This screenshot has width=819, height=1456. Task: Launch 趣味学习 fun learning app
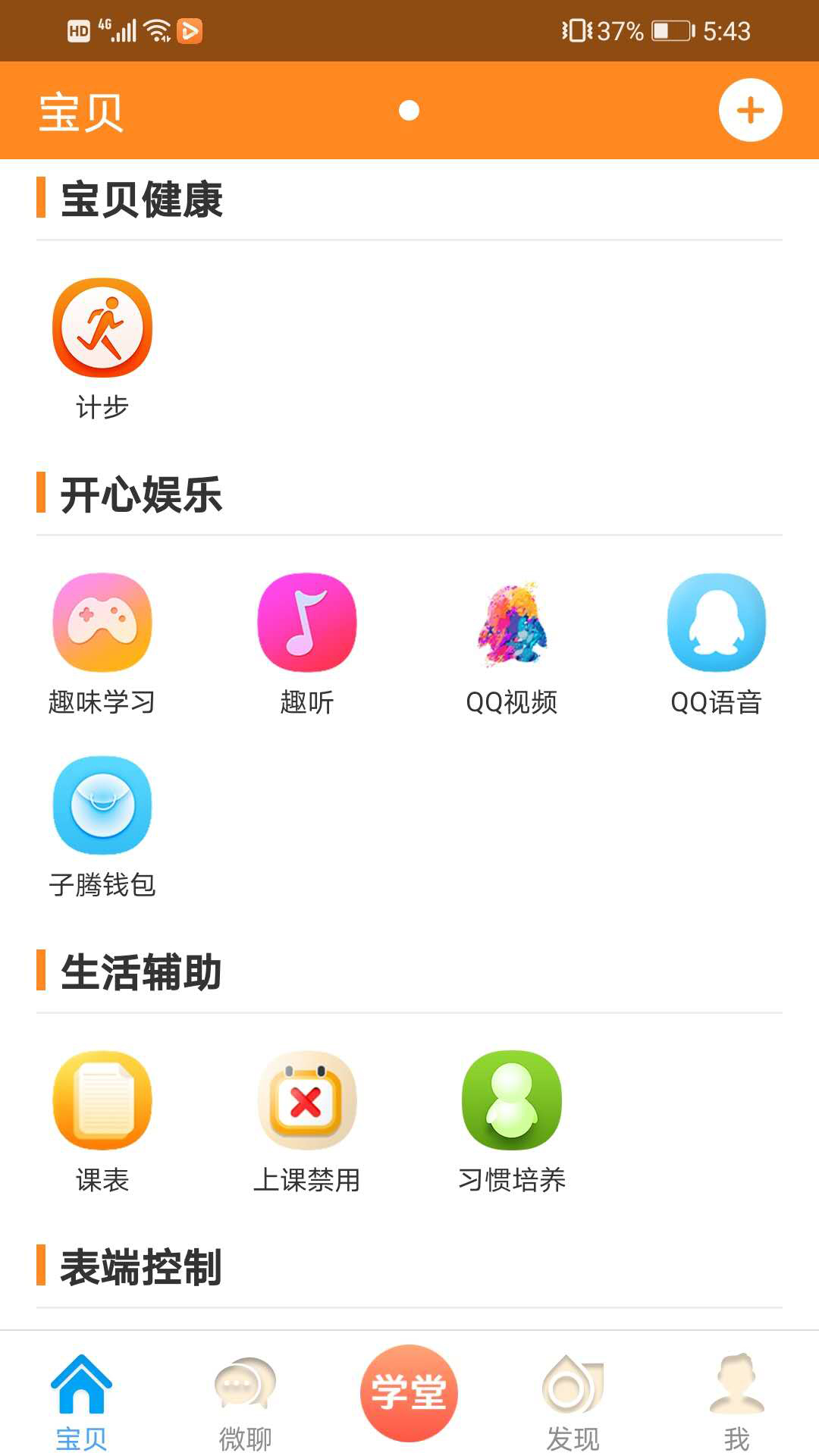pos(102,623)
